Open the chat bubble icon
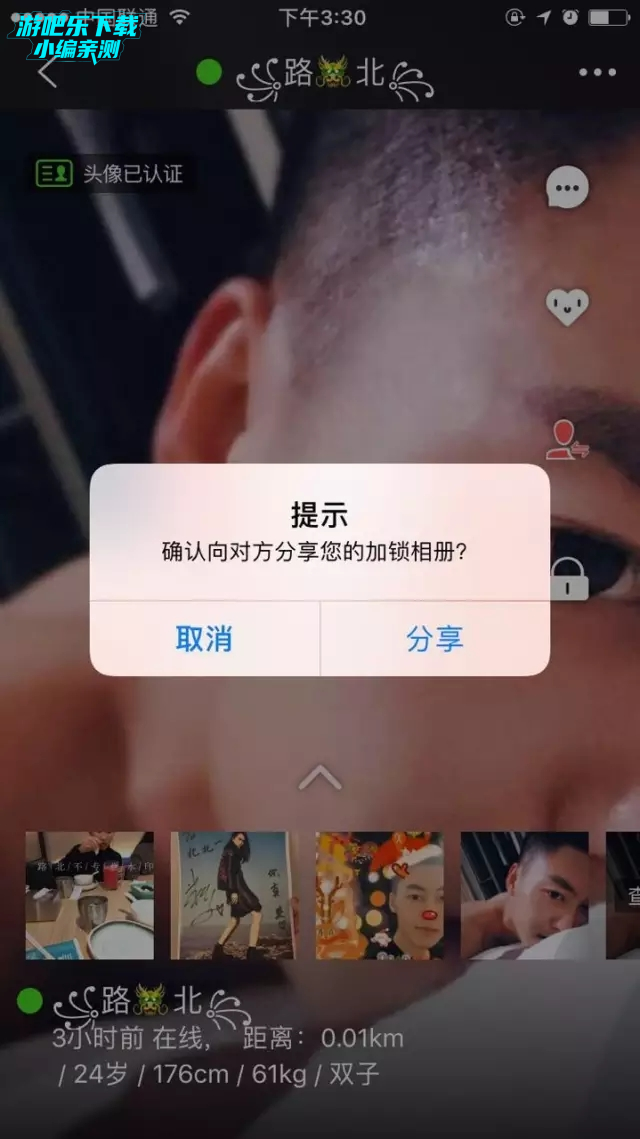The width and height of the screenshot is (640, 1139). coord(568,187)
